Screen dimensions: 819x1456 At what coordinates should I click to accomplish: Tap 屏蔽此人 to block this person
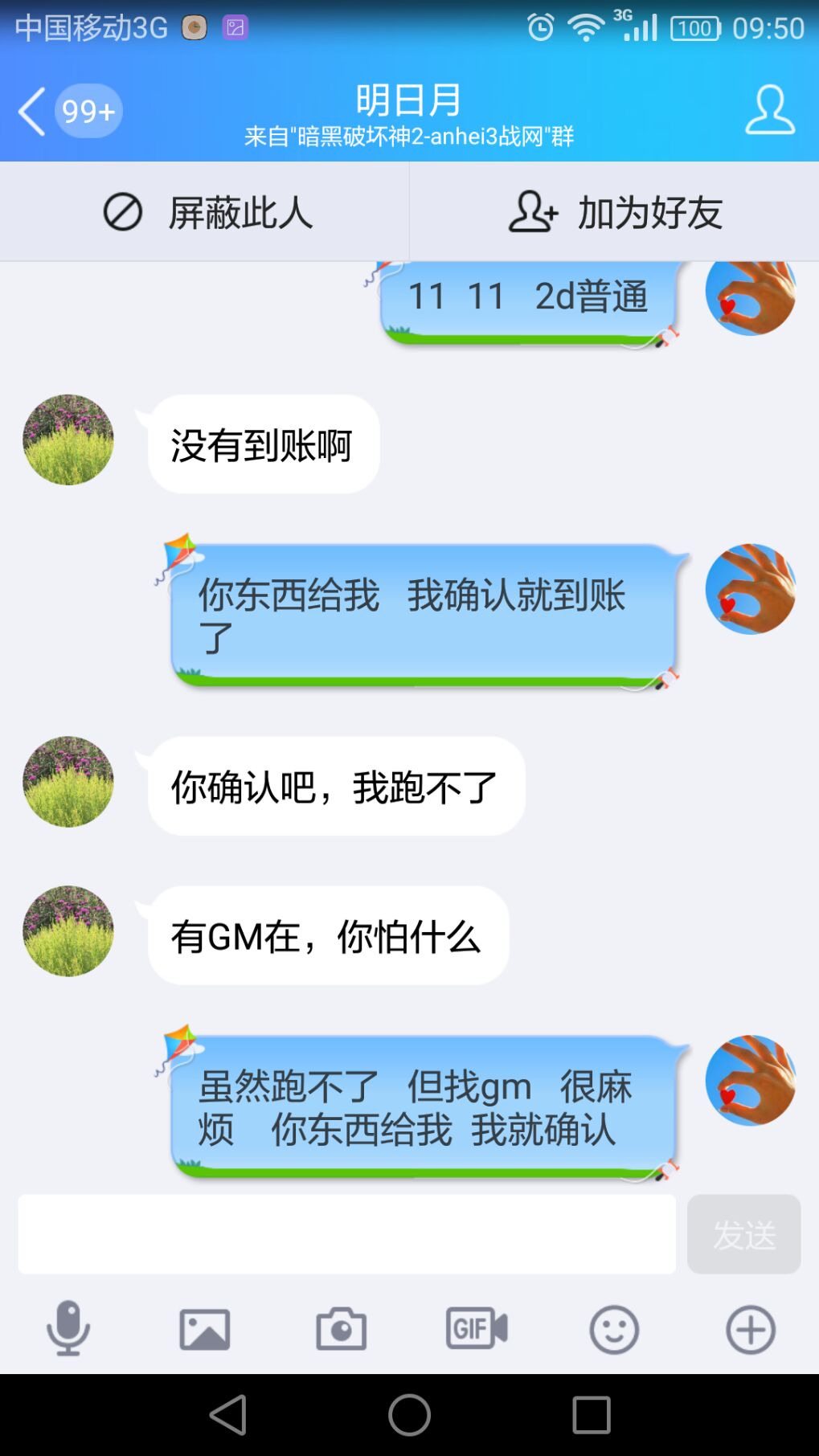pyautogui.click(x=206, y=213)
